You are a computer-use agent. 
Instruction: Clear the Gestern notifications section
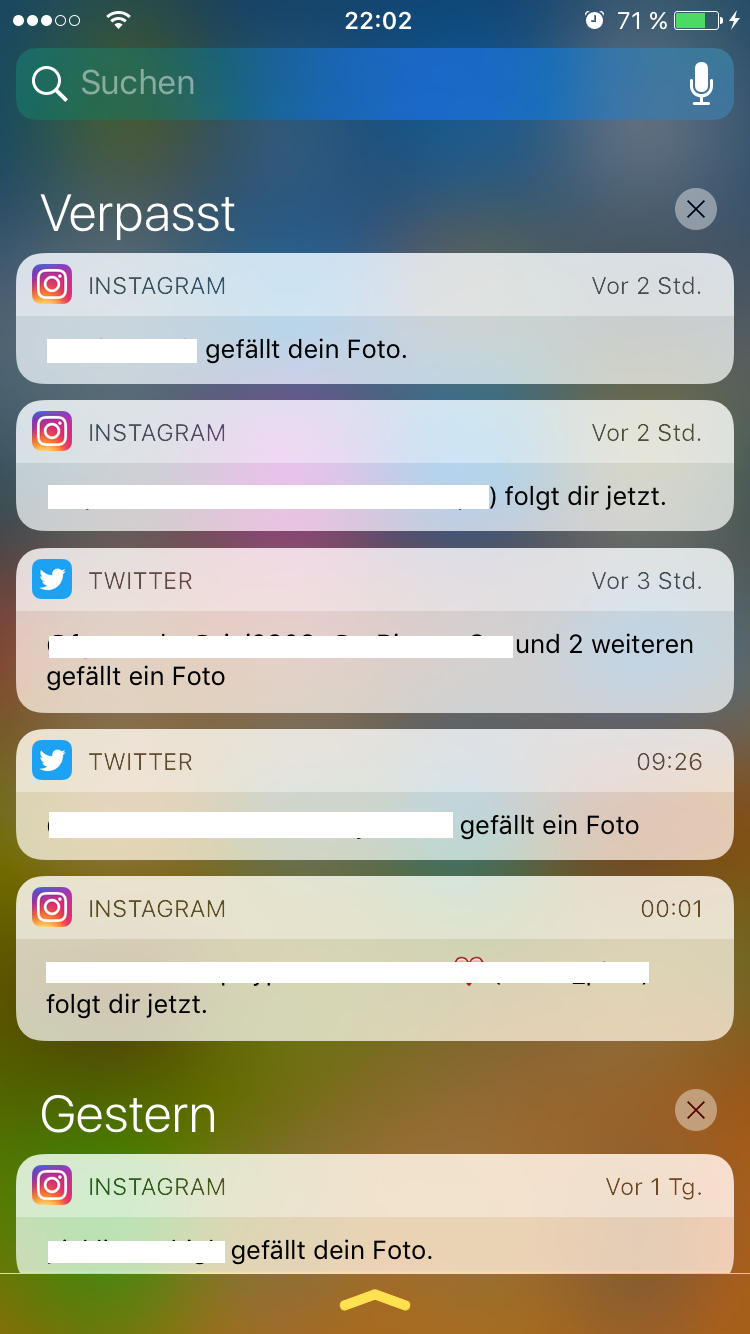[x=696, y=1110]
